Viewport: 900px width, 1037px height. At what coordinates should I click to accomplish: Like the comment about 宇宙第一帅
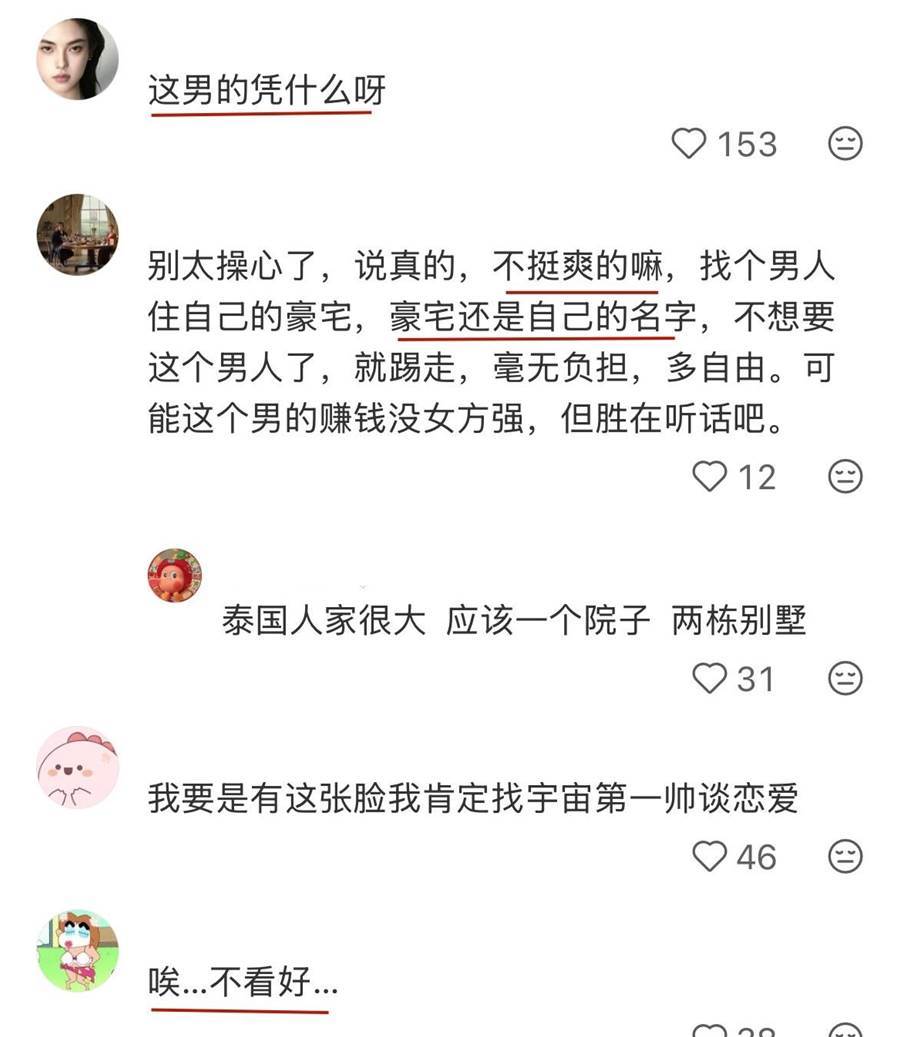[710, 856]
